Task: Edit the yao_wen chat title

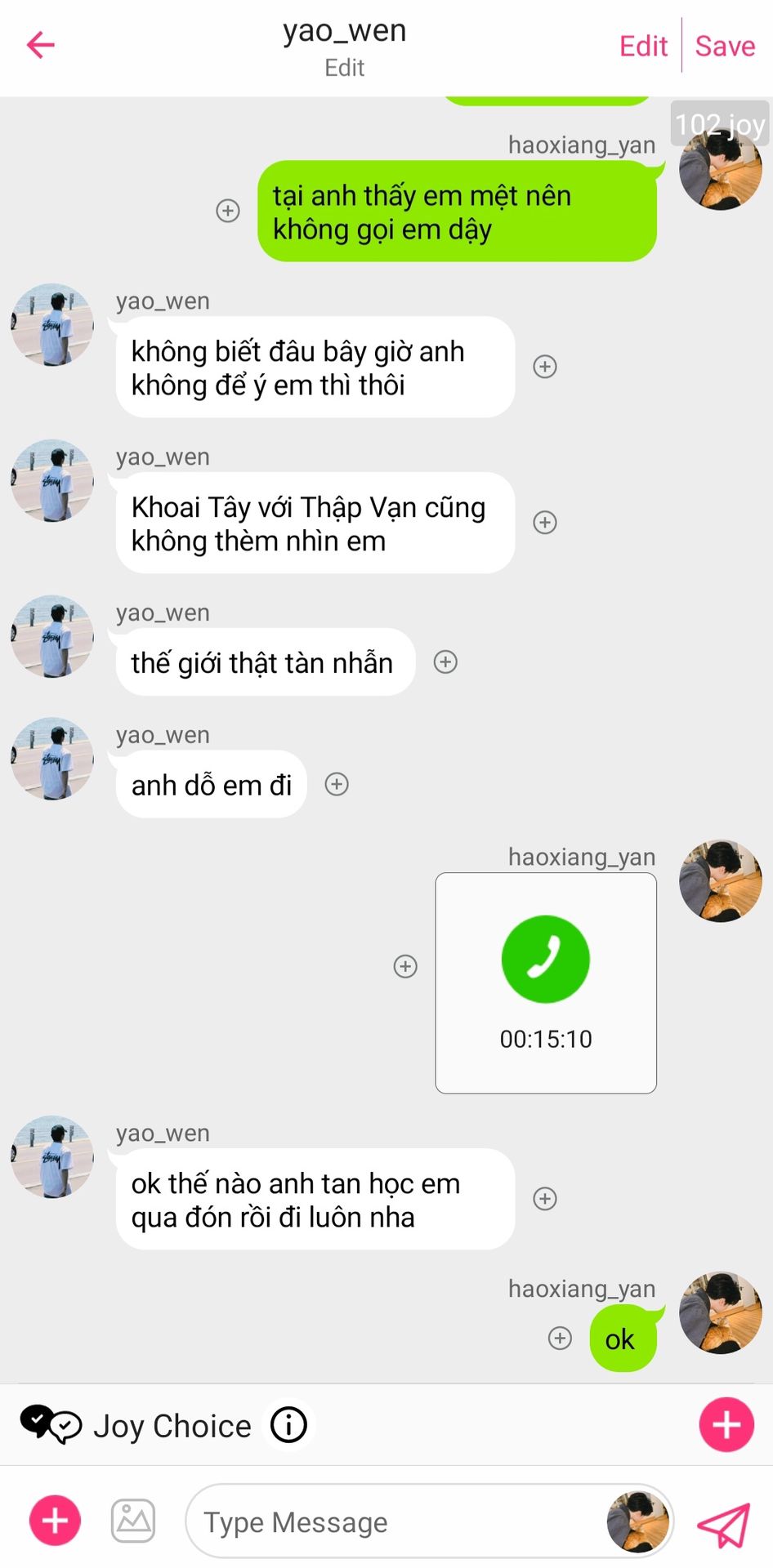Action: 344,68
